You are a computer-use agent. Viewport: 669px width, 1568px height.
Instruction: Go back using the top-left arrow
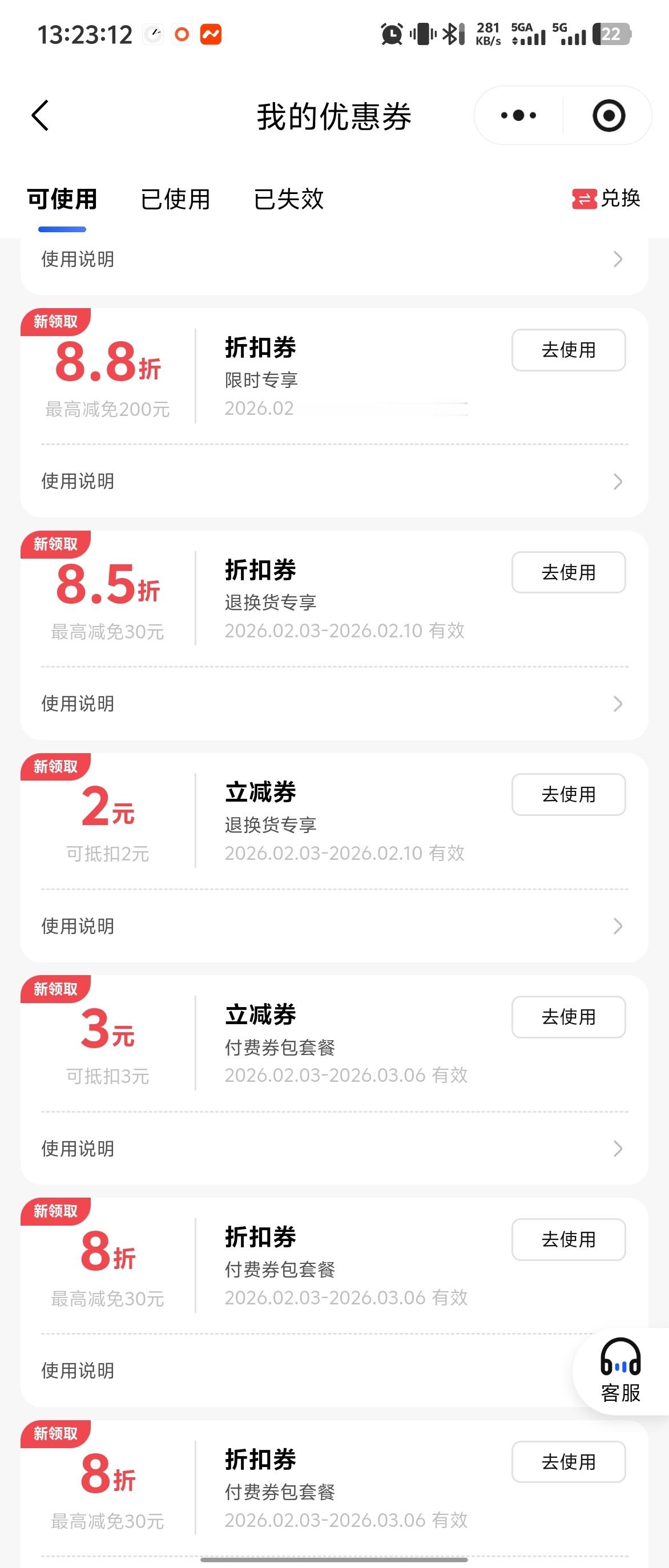(40, 116)
